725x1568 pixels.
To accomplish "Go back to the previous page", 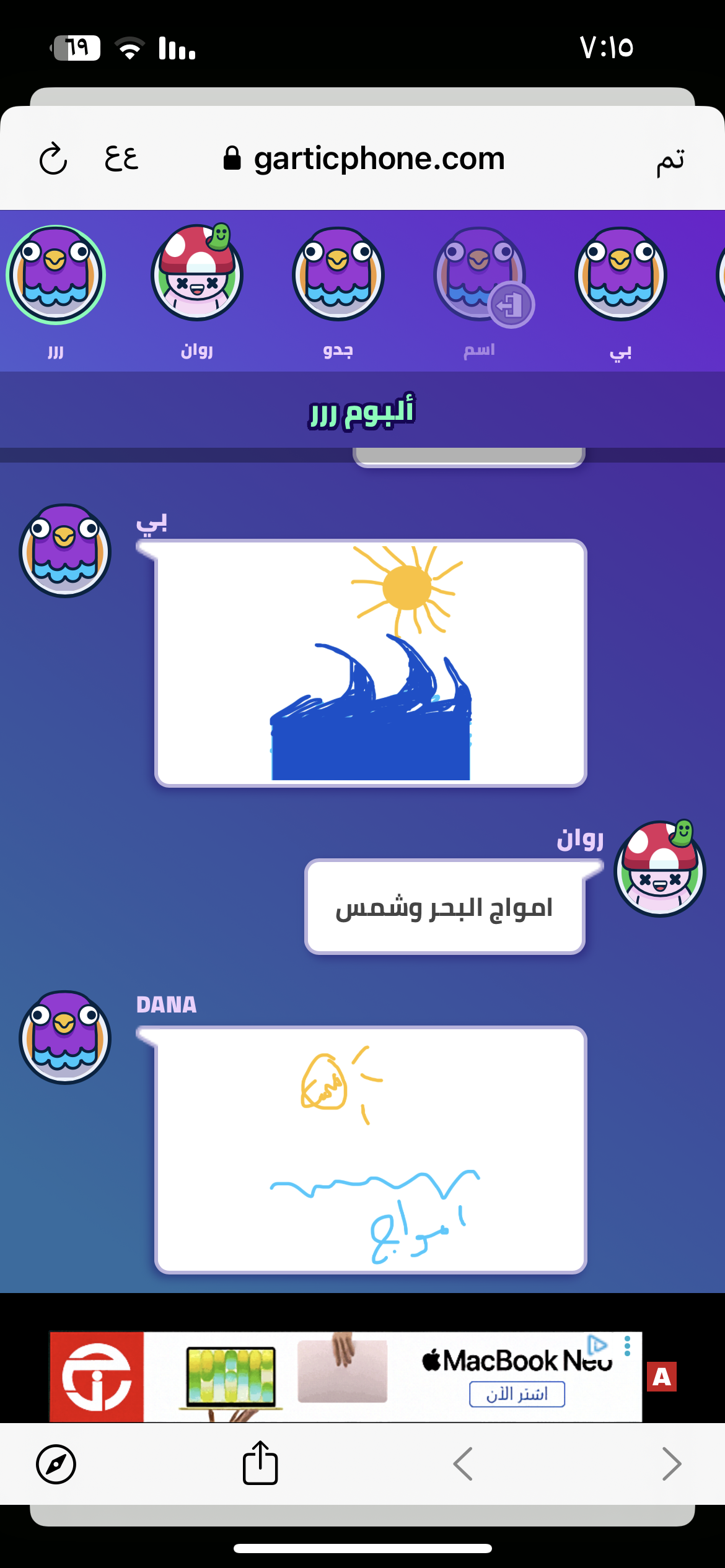I will coord(463,1464).
